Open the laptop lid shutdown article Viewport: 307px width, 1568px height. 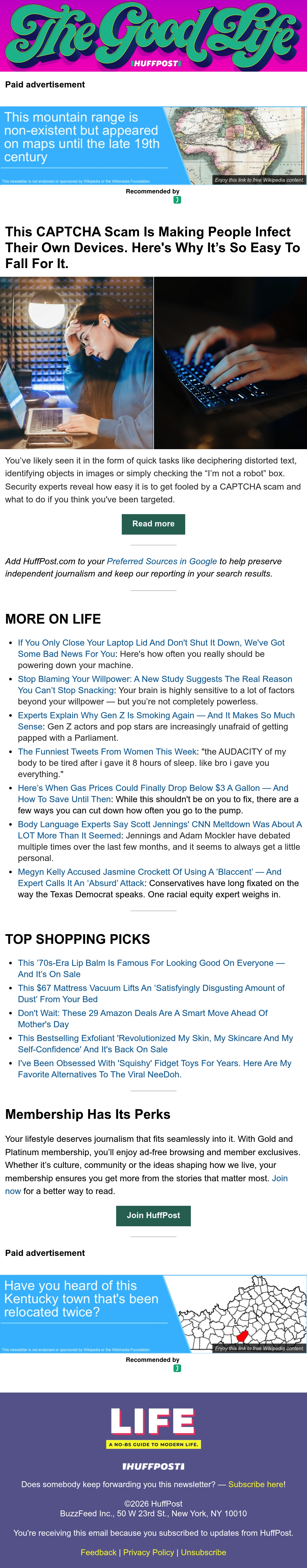151,648
